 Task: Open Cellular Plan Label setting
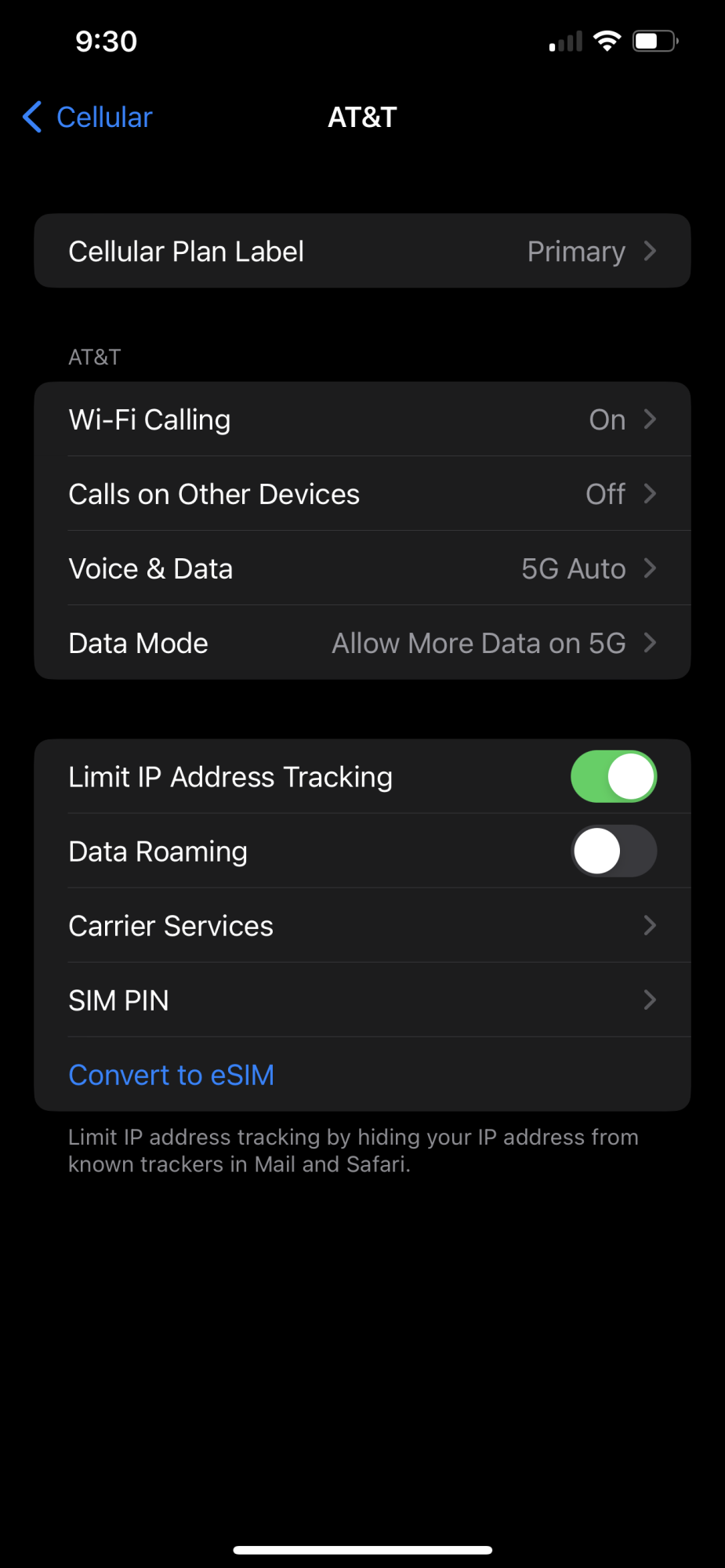pos(362,251)
